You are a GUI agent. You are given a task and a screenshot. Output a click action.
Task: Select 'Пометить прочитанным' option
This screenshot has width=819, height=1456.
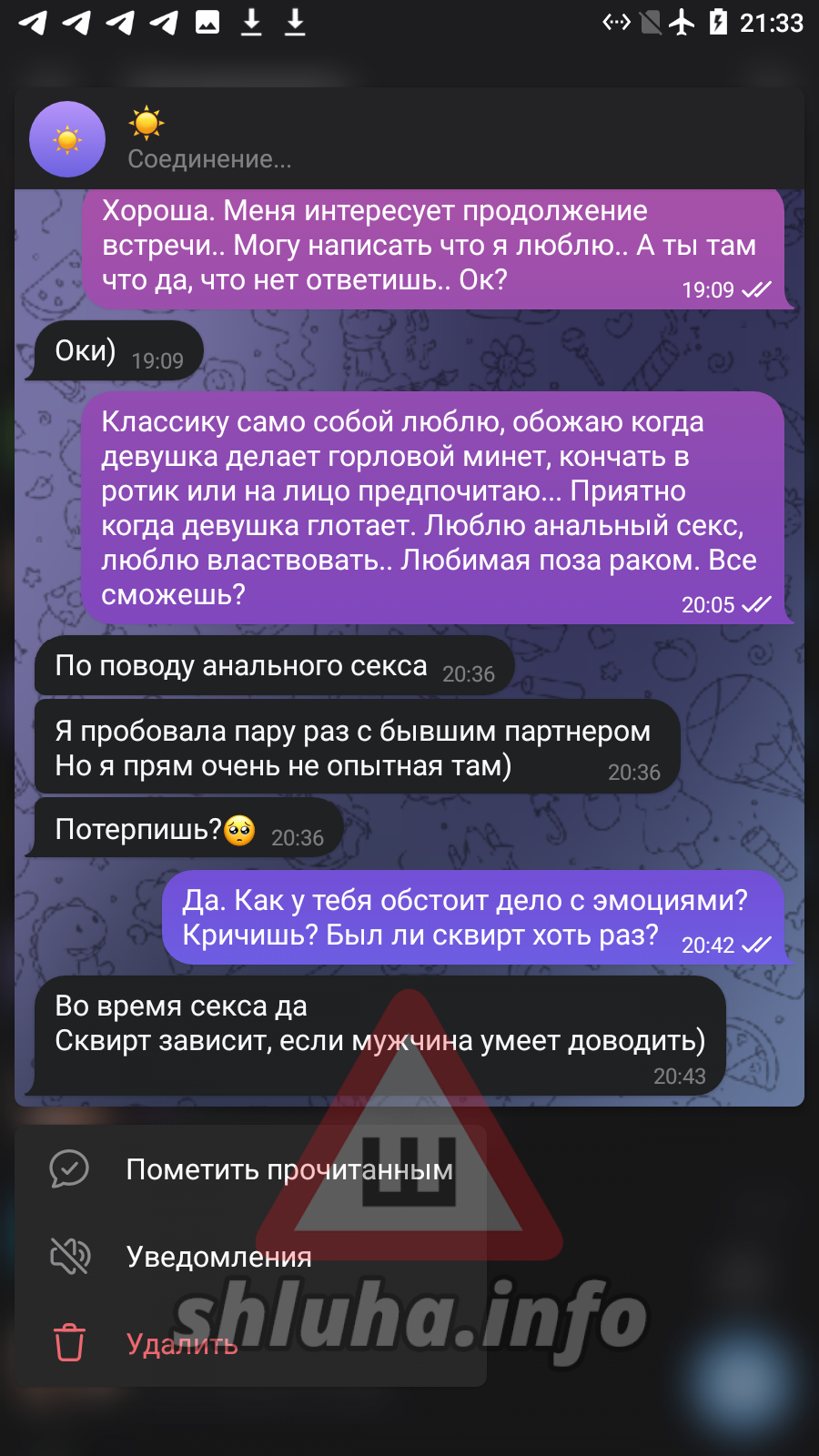pyautogui.click(x=288, y=1169)
